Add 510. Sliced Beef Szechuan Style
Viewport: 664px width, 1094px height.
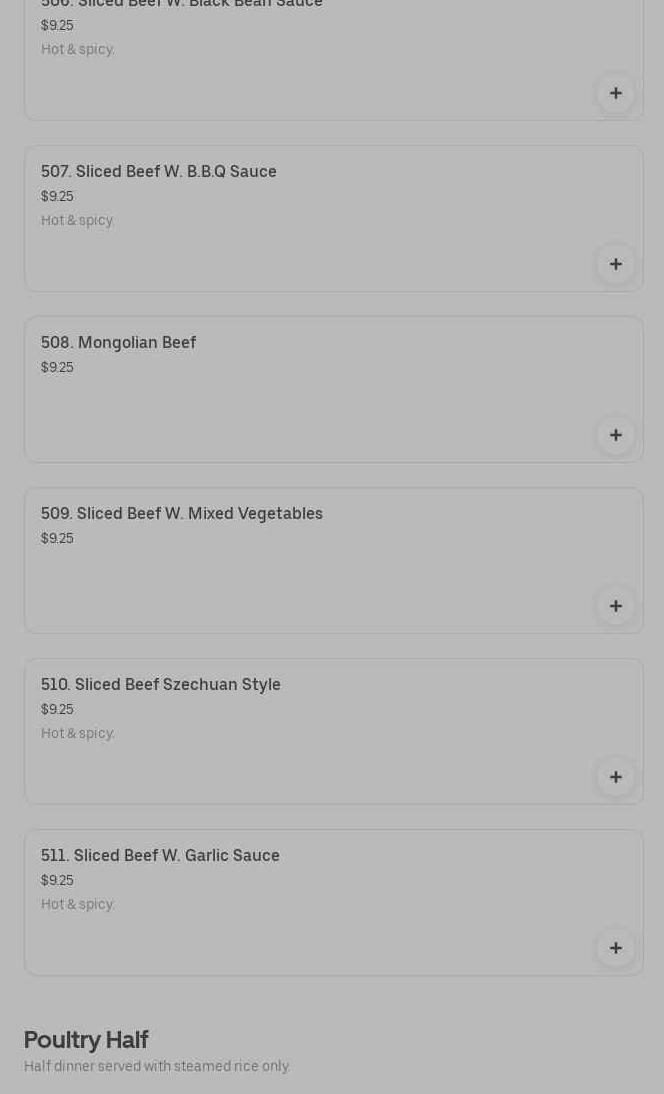pos(615,777)
